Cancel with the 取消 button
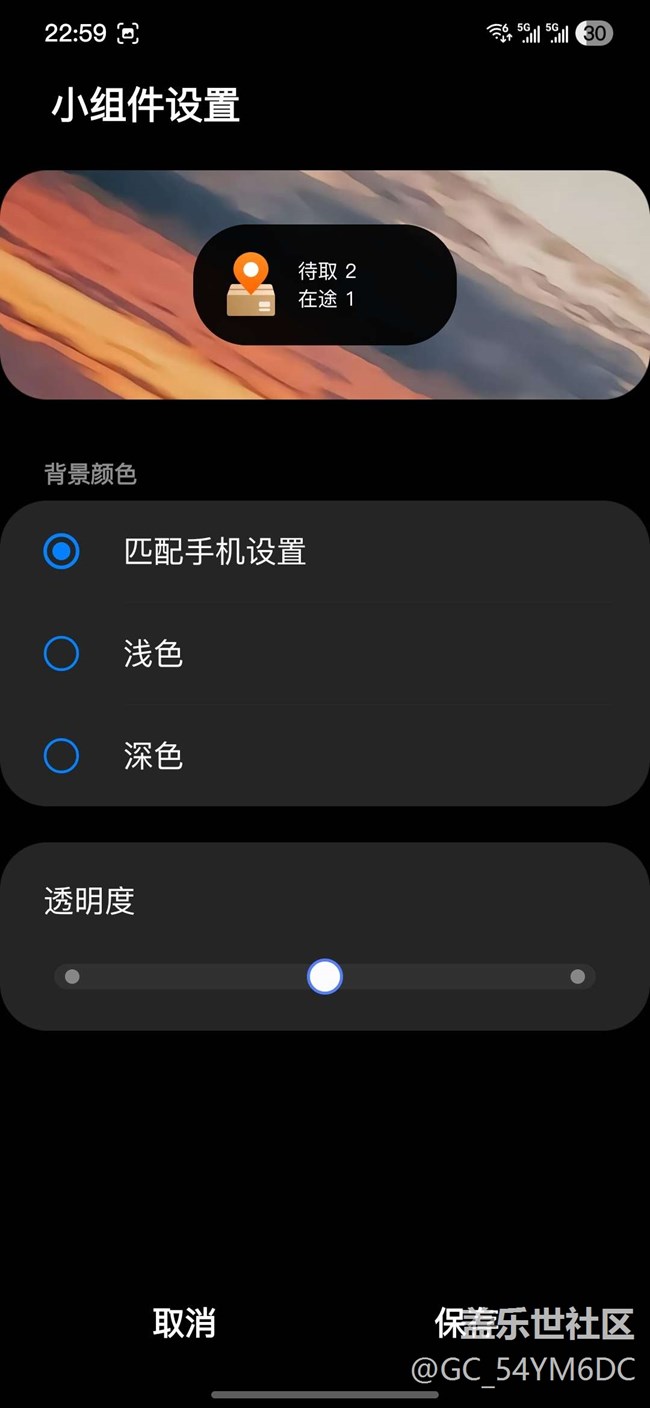 [184, 1323]
